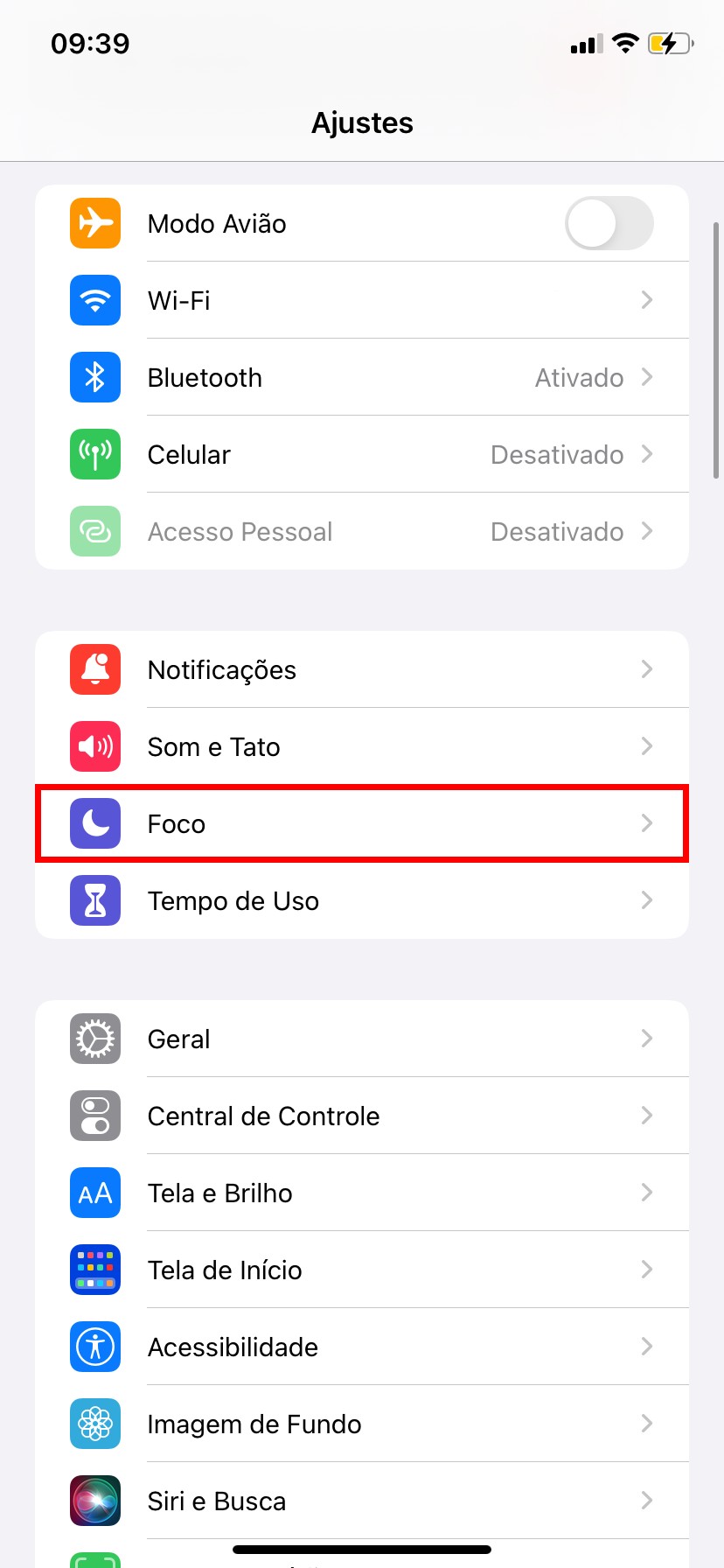Open the Celular settings row
The height and width of the screenshot is (1568, 724).
click(362, 454)
